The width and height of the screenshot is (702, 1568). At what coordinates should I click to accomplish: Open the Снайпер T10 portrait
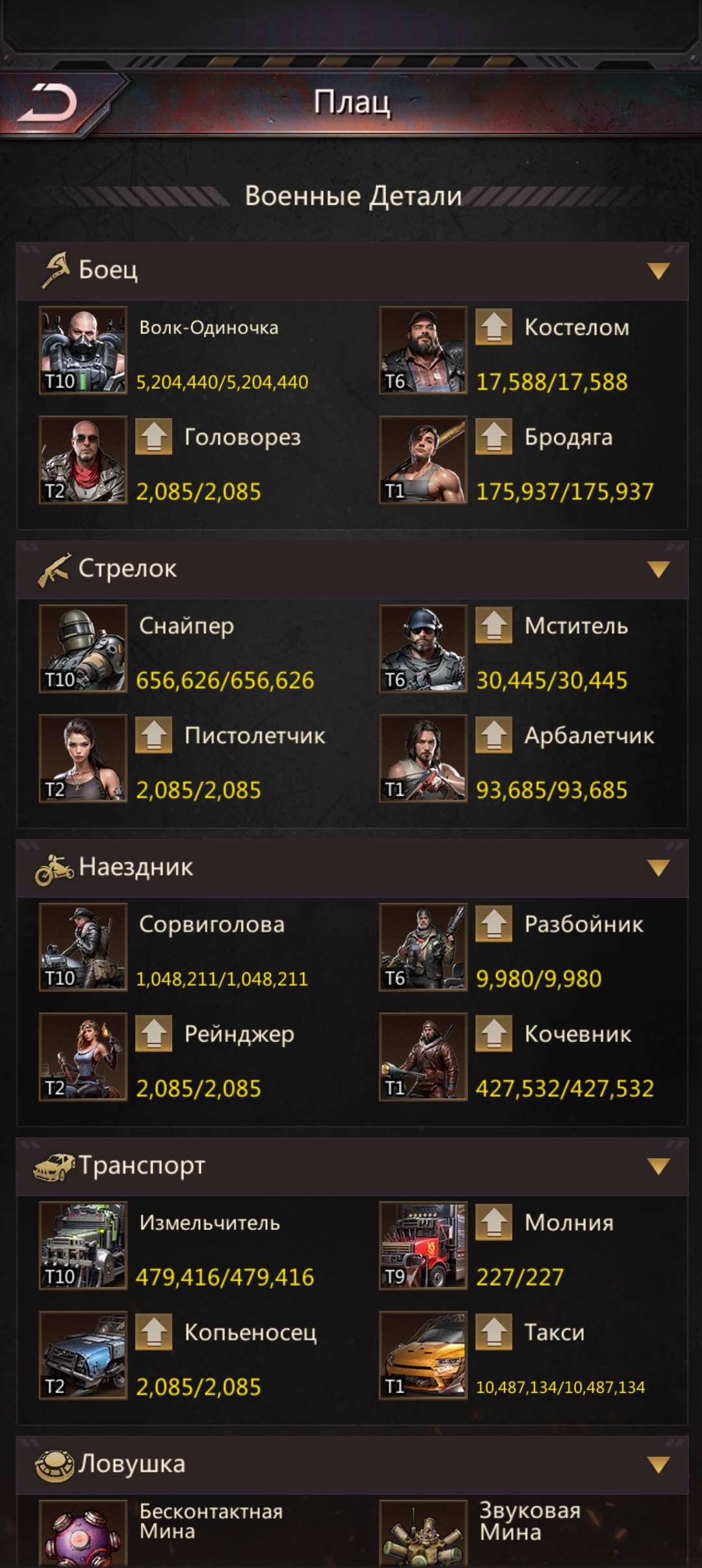(x=83, y=649)
